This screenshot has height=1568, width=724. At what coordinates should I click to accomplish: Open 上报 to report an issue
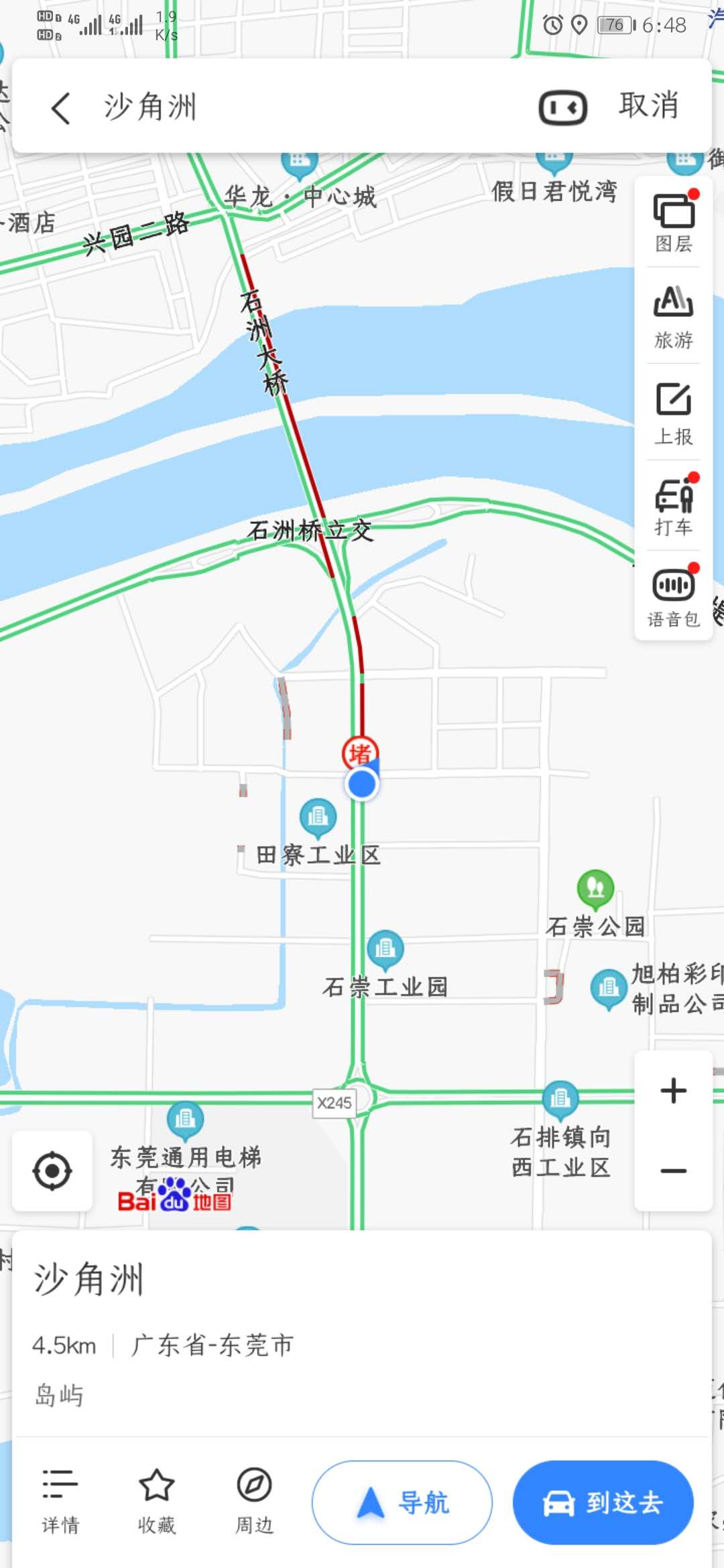coord(673,413)
